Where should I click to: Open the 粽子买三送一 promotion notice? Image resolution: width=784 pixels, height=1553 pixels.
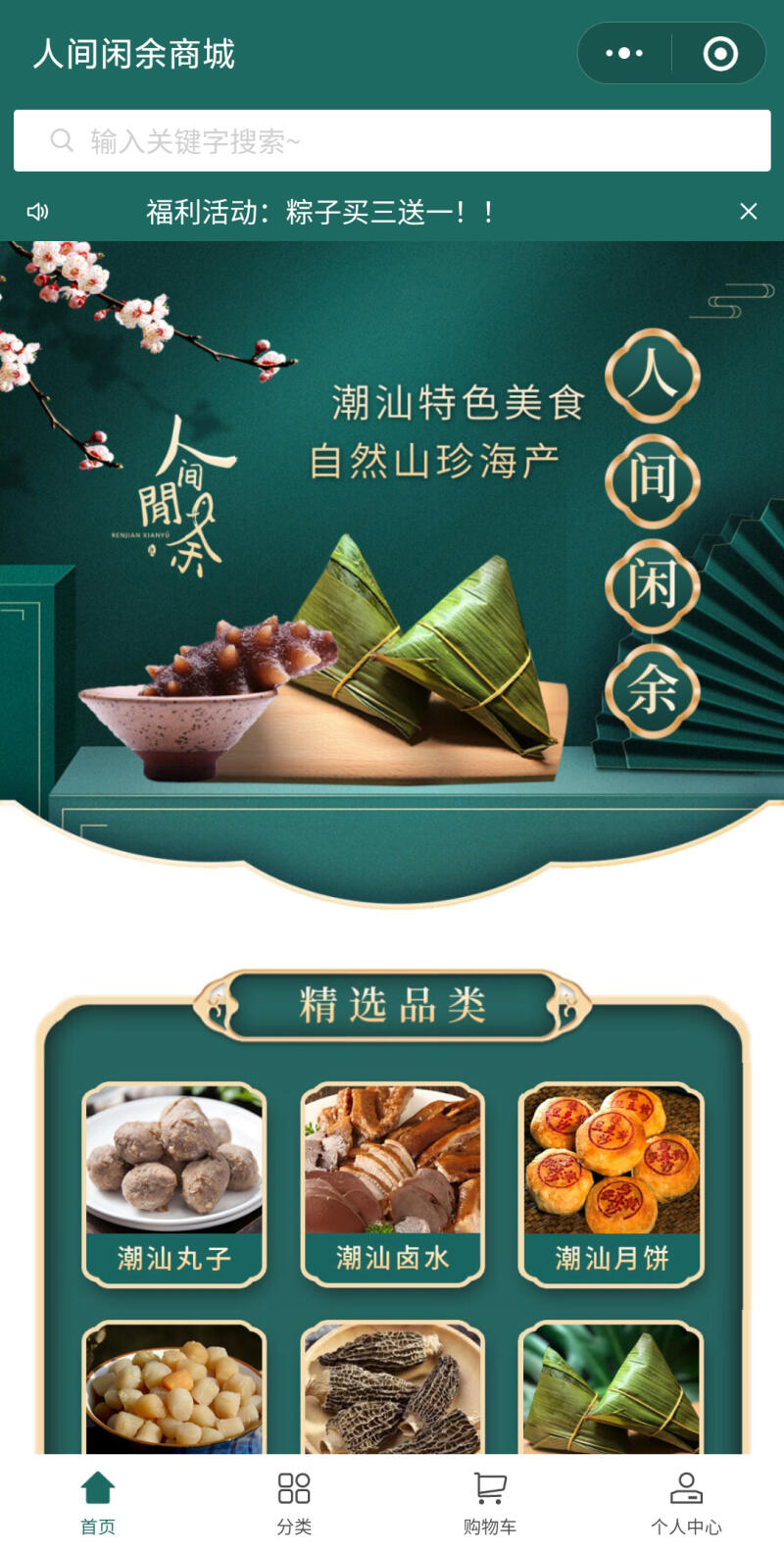click(320, 212)
